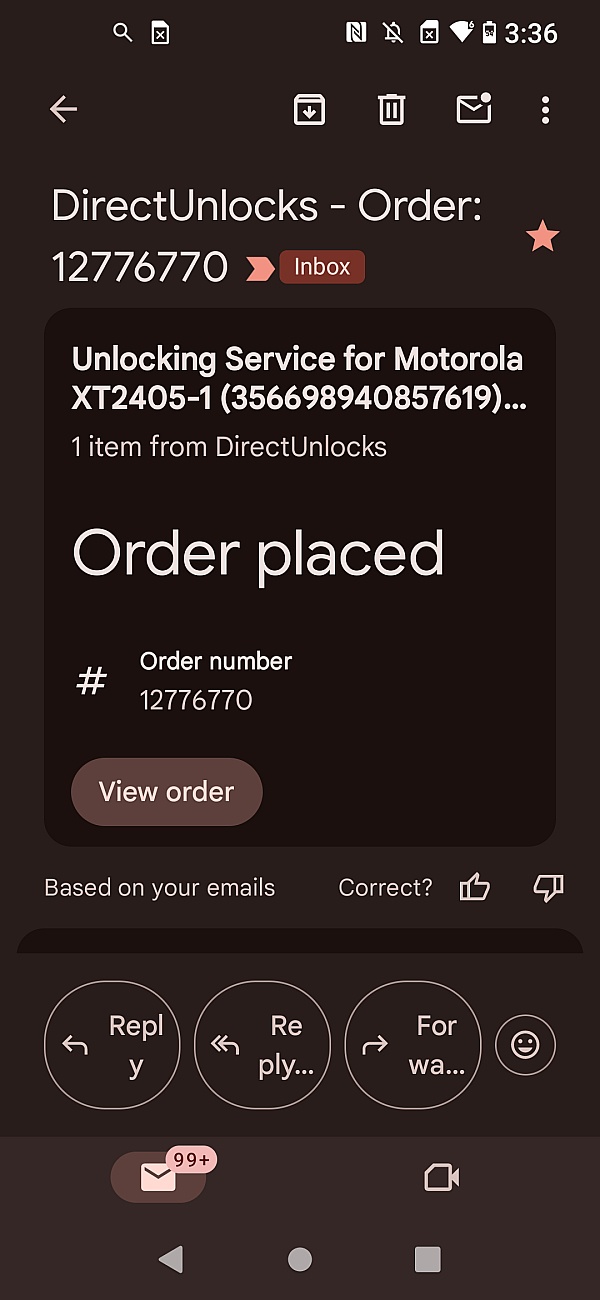This screenshot has width=600, height=1300.
Task: Go back to the inbox list
Action: 63,109
